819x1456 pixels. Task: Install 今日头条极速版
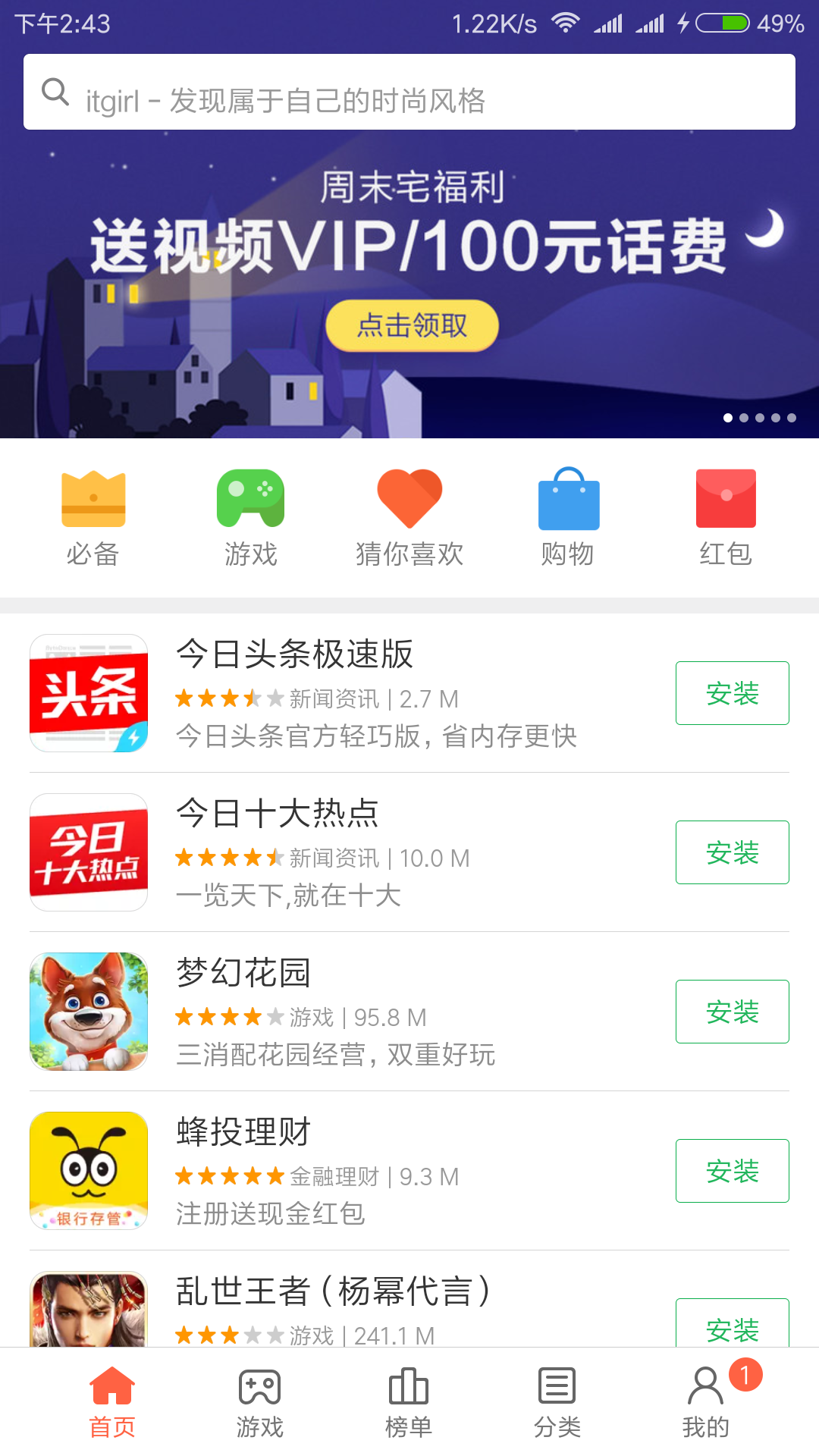click(x=732, y=693)
